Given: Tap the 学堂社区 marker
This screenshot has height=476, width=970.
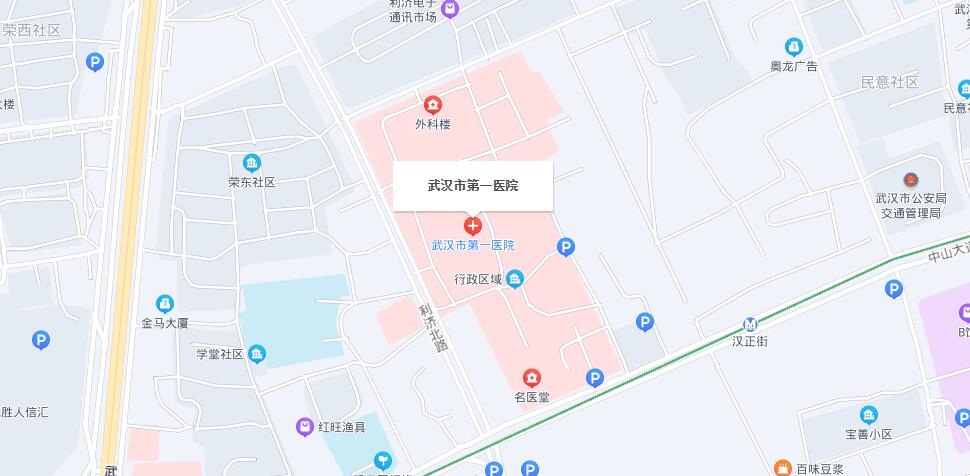Looking at the screenshot, I should (257, 353).
